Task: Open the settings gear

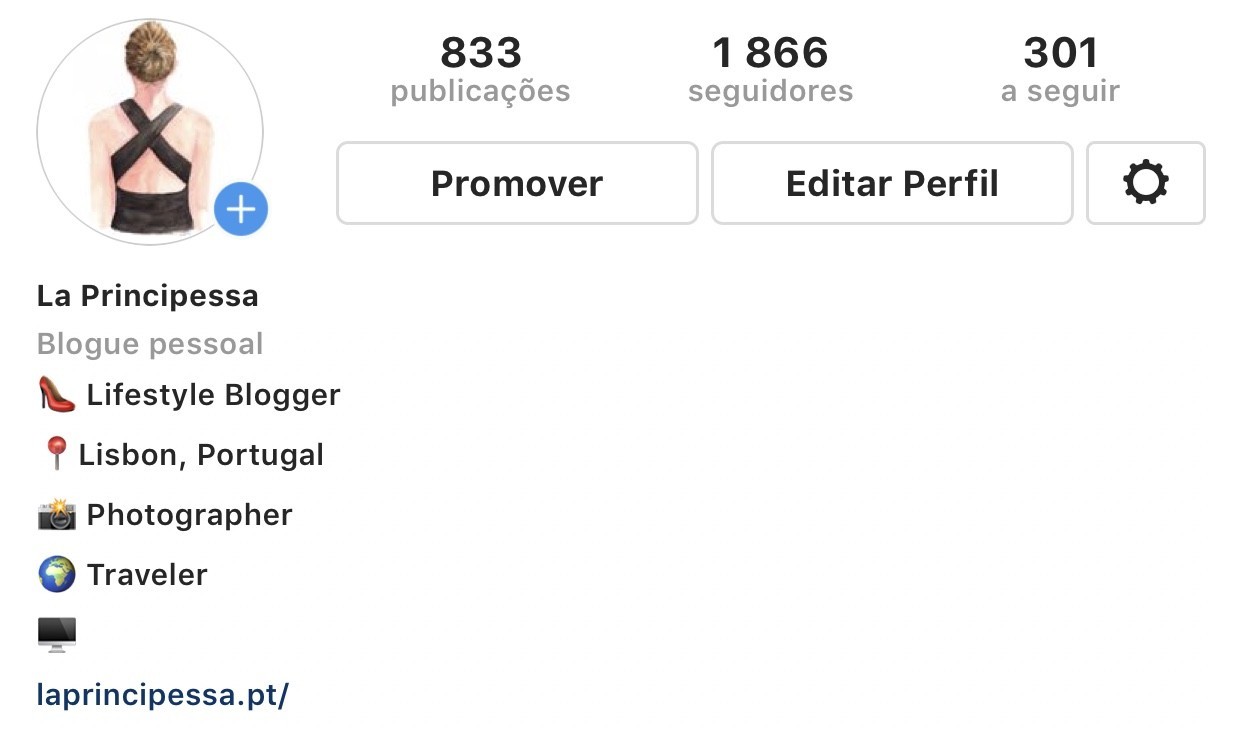Action: click(x=1145, y=183)
